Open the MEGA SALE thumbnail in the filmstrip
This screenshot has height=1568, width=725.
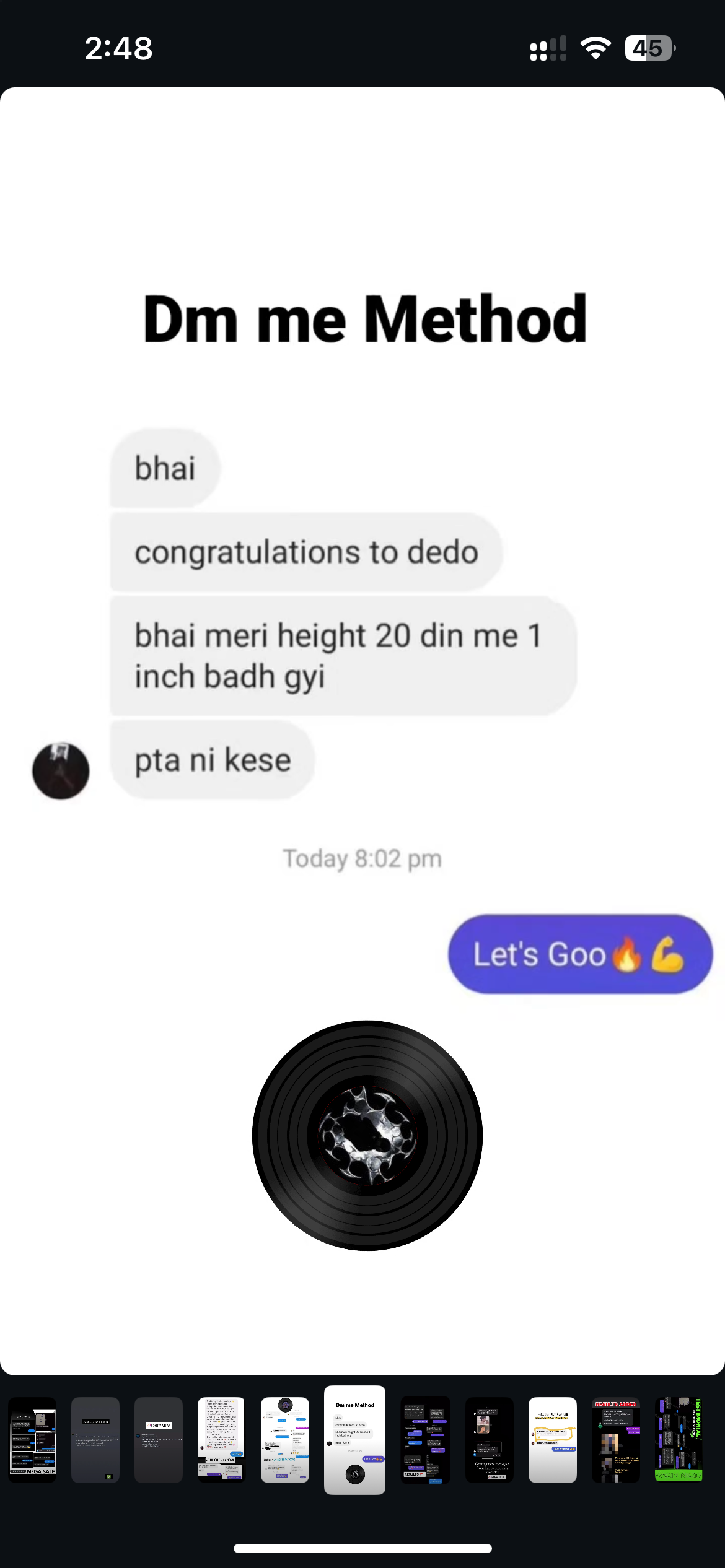click(x=32, y=1439)
